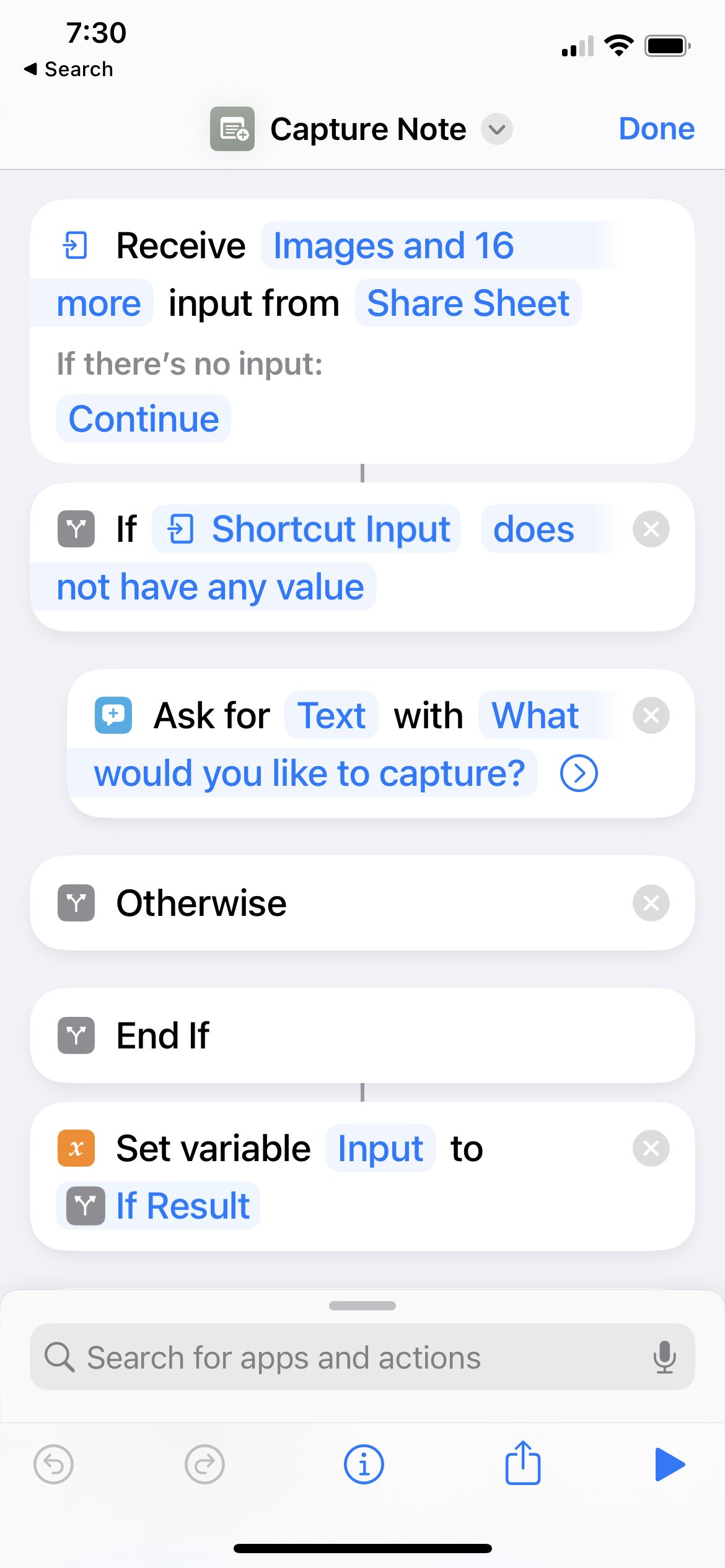Edit the 'Images and 16 more' input types
The height and width of the screenshot is (1568, 725).
[x=393, y=246]
